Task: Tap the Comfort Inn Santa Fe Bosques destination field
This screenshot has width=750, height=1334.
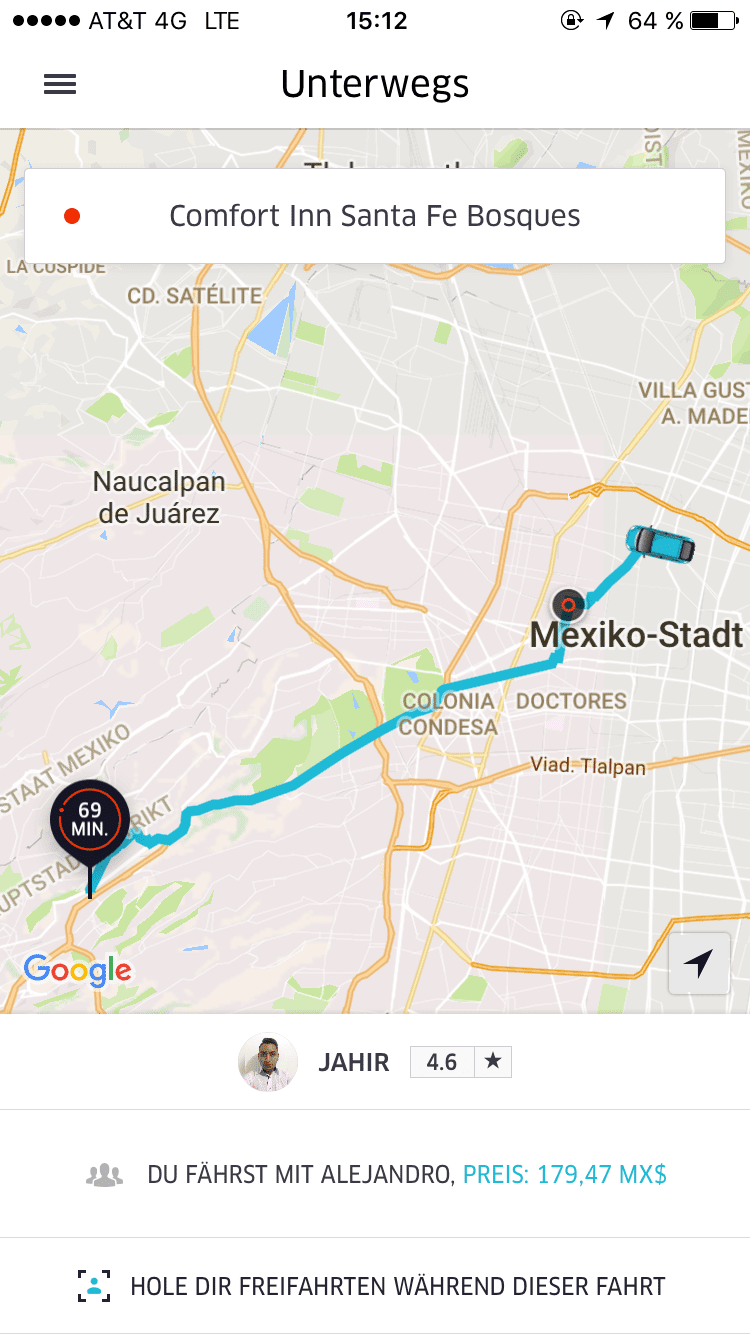Action: (375, 216)
